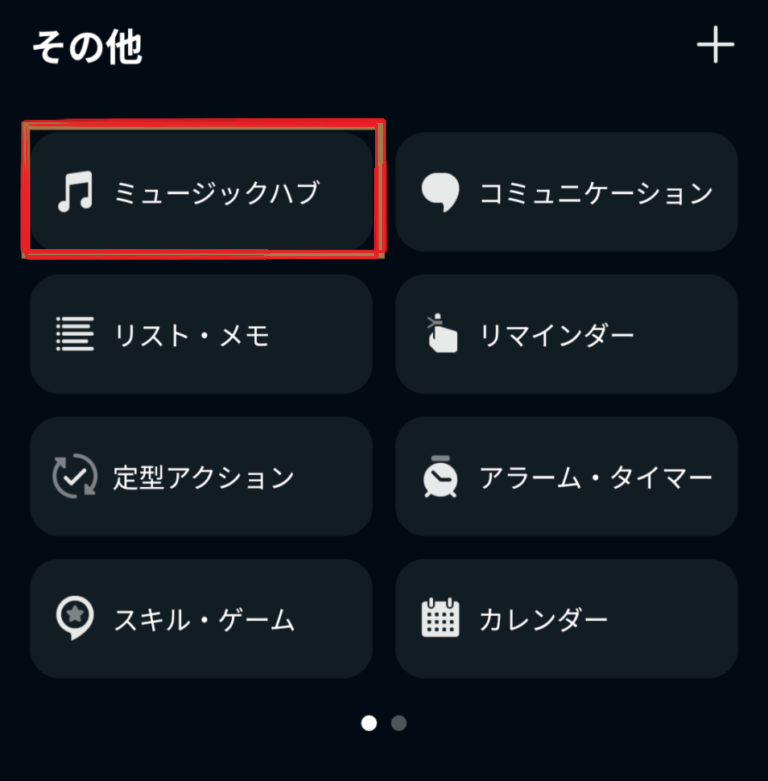Open アラーム・タイマー
768x781 pixels.
566,477
